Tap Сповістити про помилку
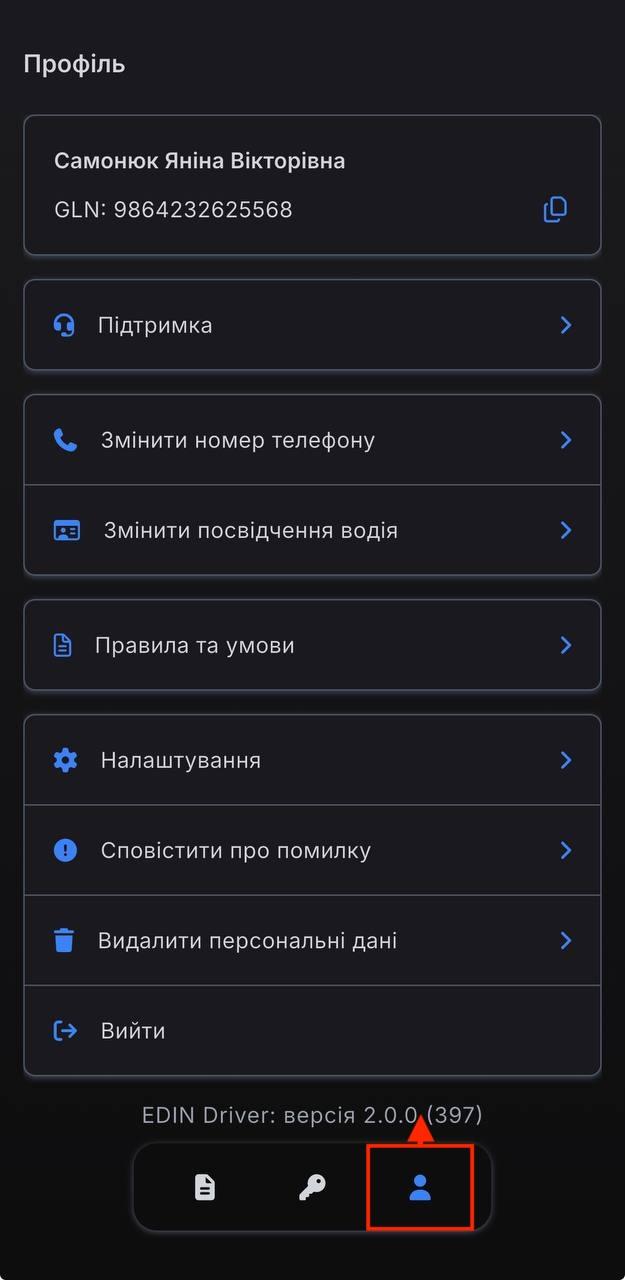Image resolution: width=625 pixels, height=1280 pixels. 312,850
